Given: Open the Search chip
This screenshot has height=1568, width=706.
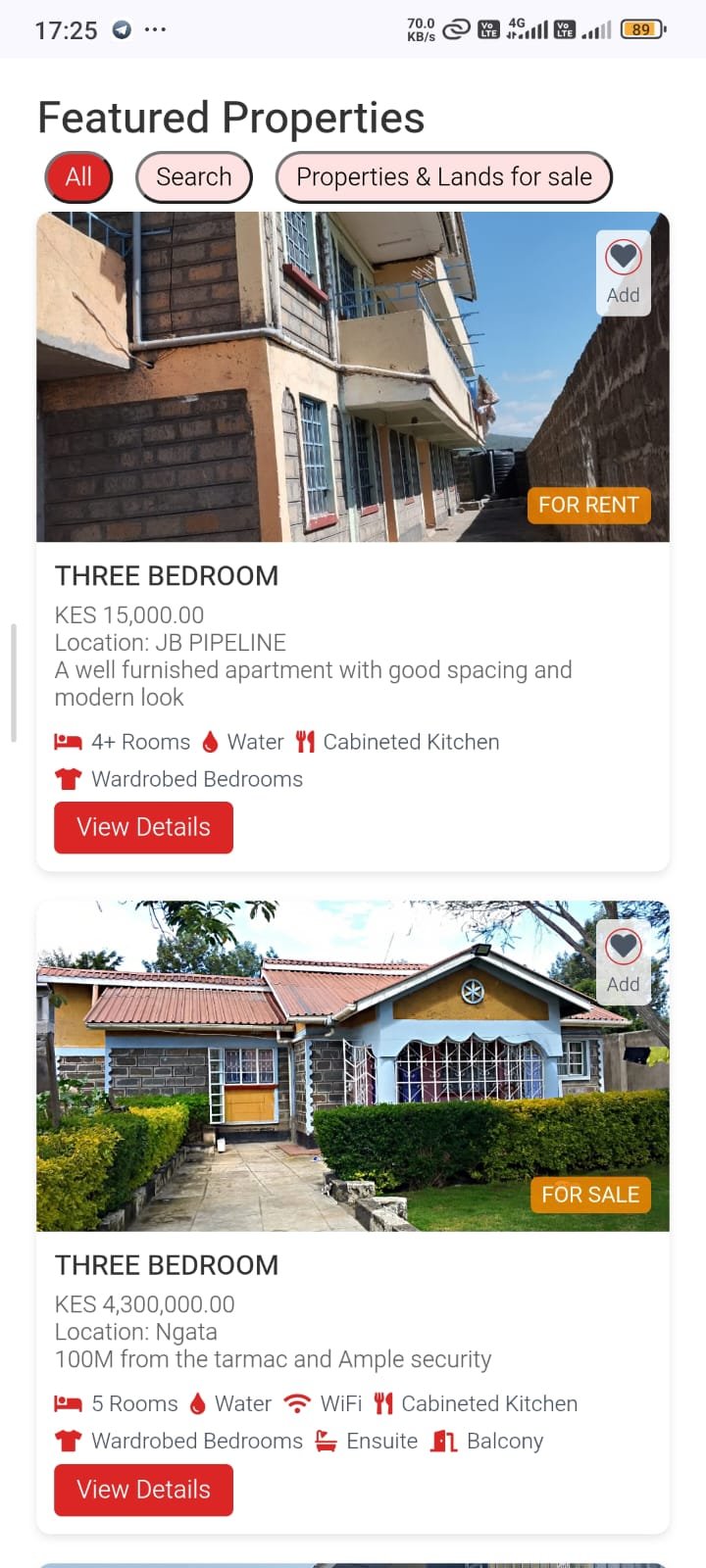Looking at the screenshot, I should 193,177.
